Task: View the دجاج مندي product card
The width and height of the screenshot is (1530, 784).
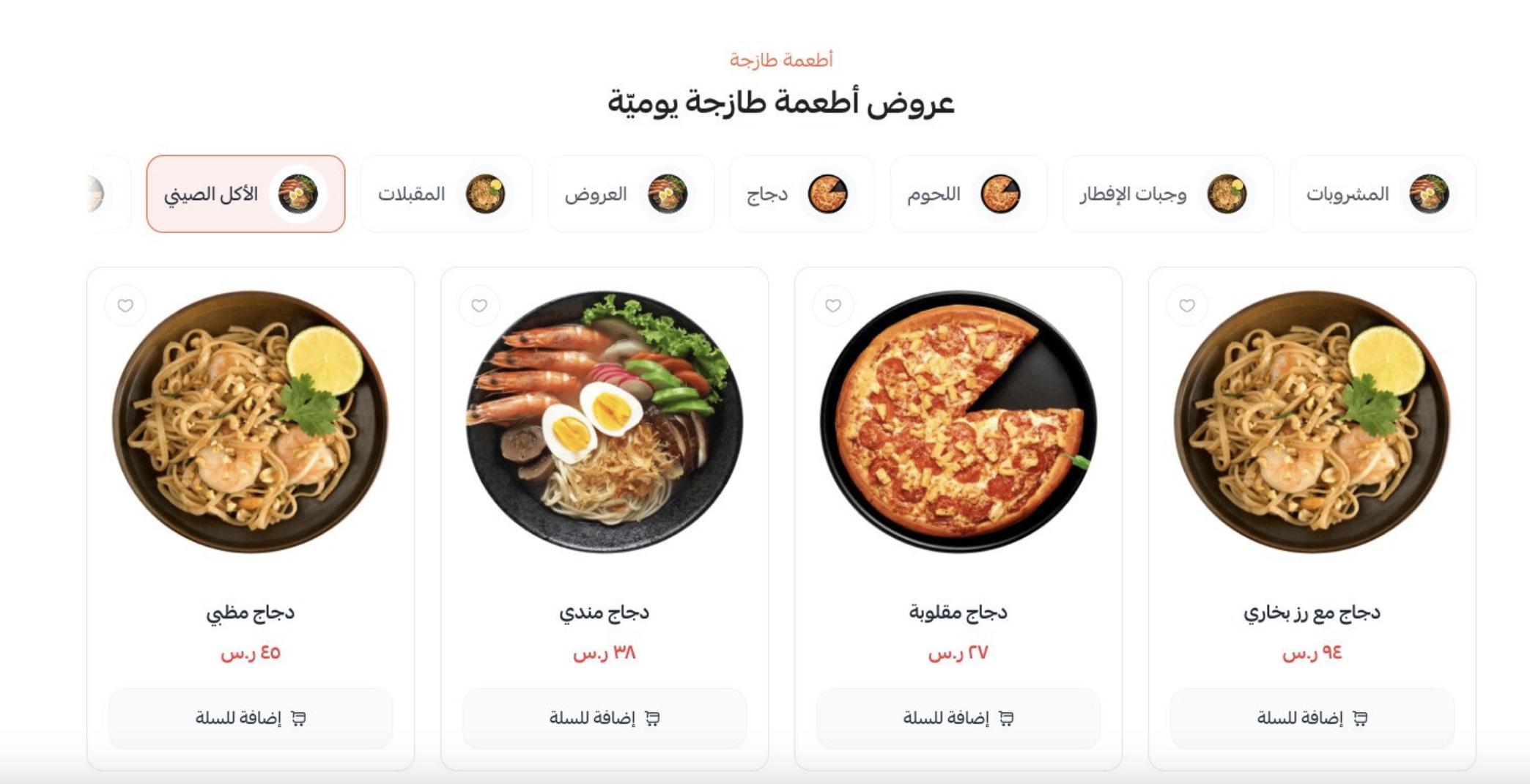Action: coord(604,421)
